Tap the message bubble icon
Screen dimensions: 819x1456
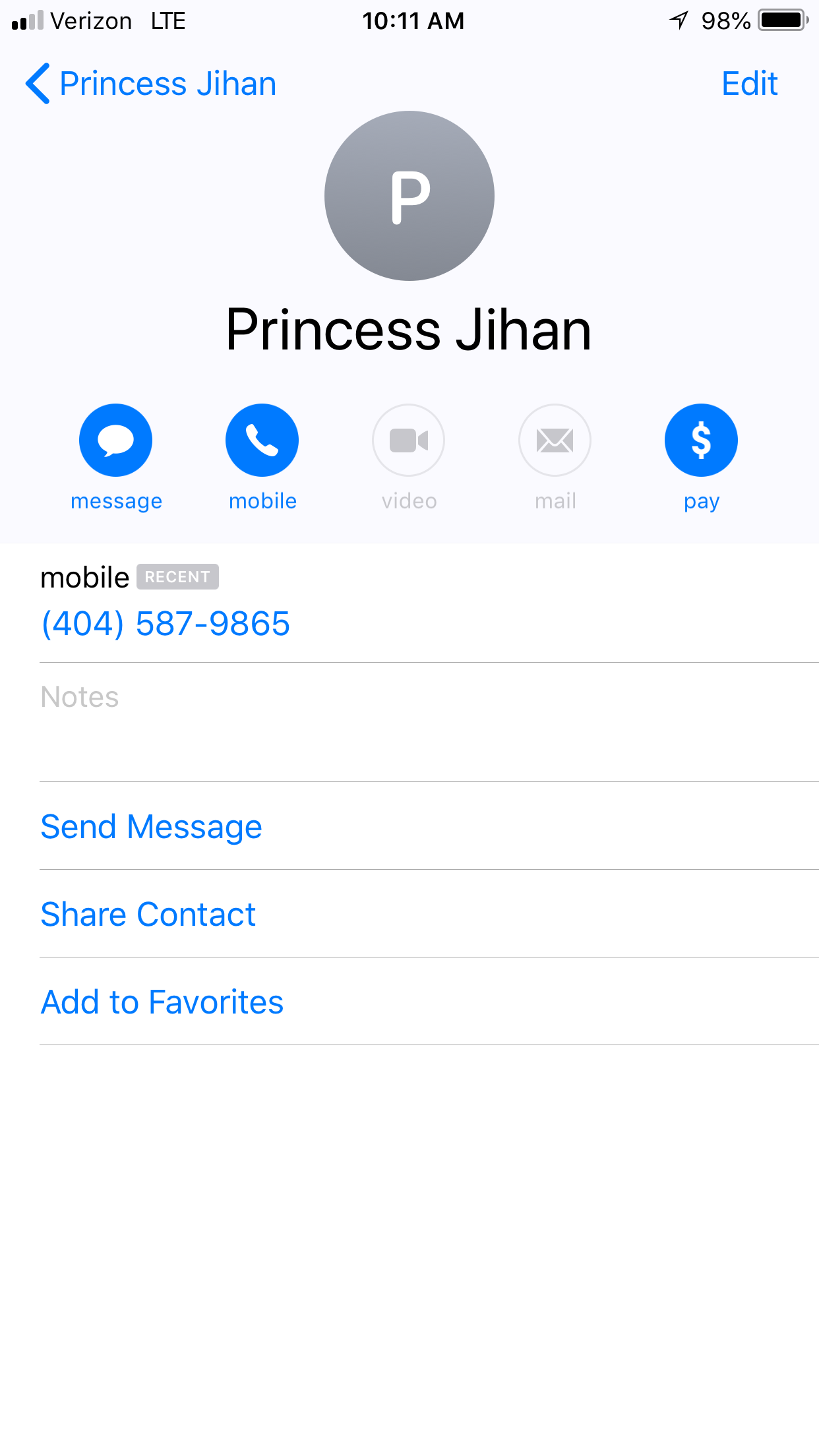tap(116, 440)
